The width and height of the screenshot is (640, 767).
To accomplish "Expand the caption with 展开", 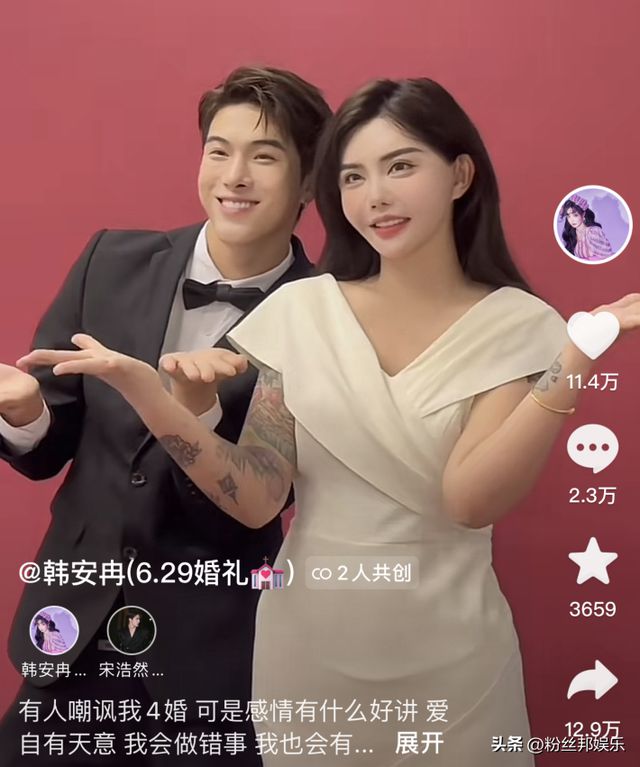I will (419, 742).
